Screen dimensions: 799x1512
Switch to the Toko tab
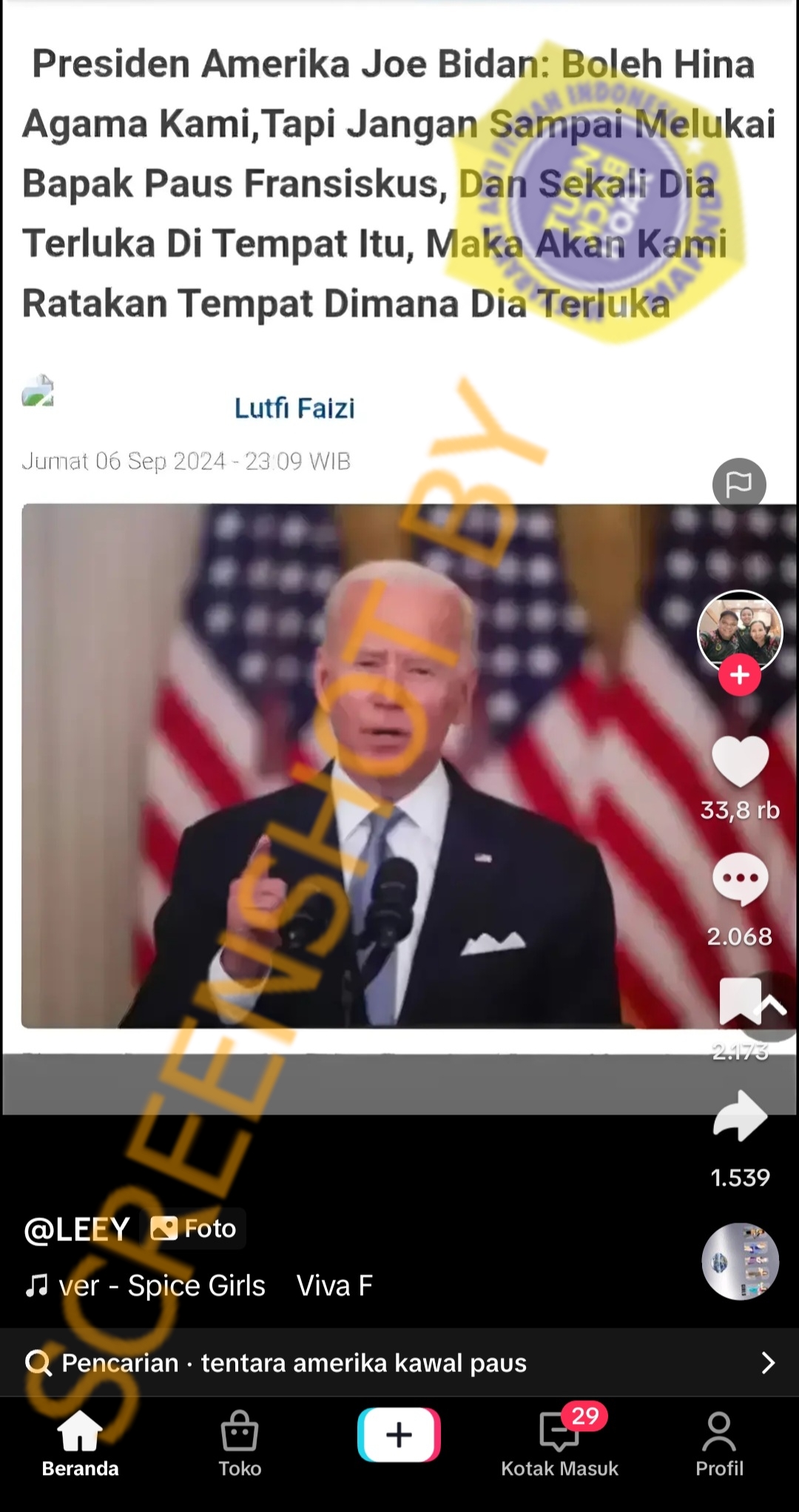pos(240,1443)
